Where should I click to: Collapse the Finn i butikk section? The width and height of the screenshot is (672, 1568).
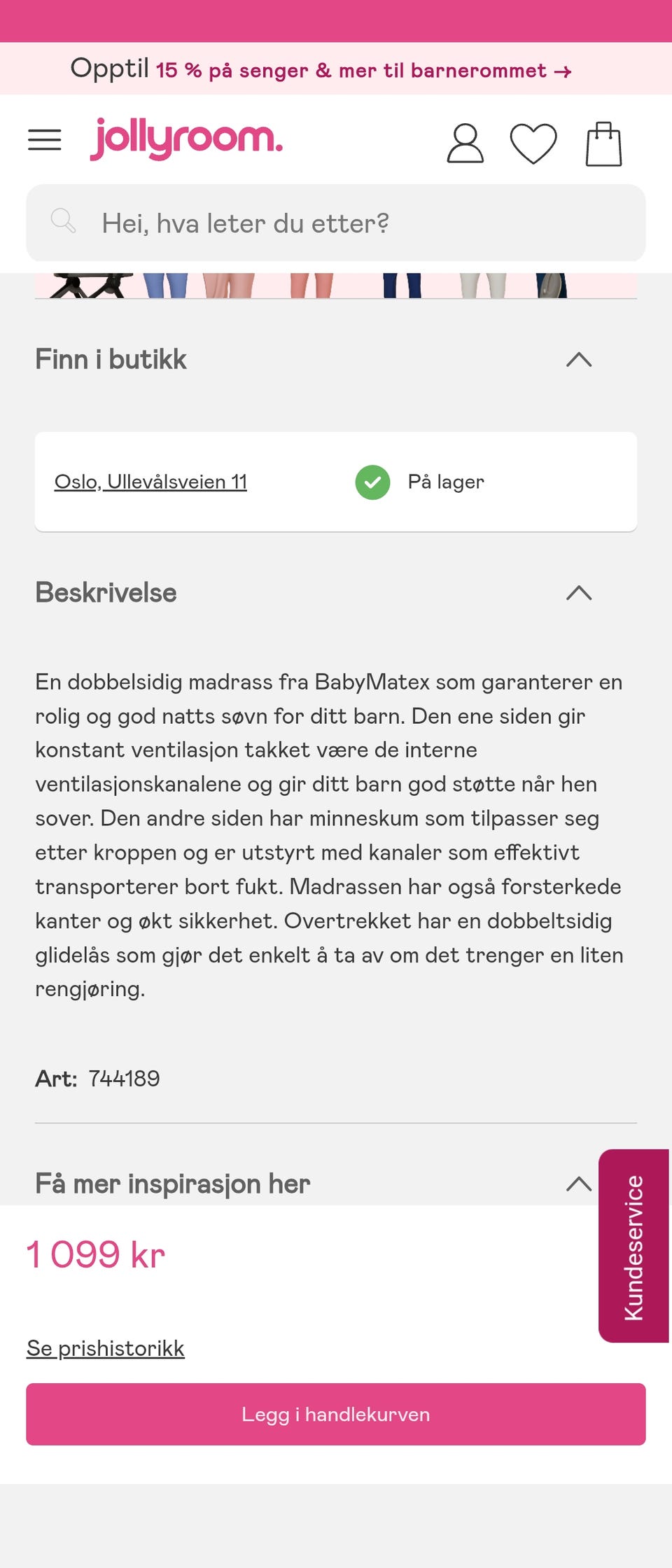pos(580,360)
